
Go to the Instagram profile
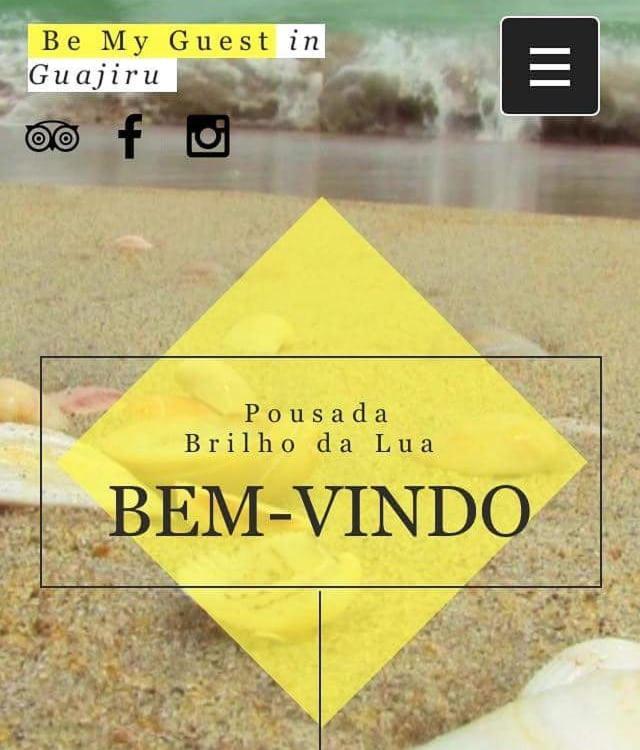click(x=208, y=136)
